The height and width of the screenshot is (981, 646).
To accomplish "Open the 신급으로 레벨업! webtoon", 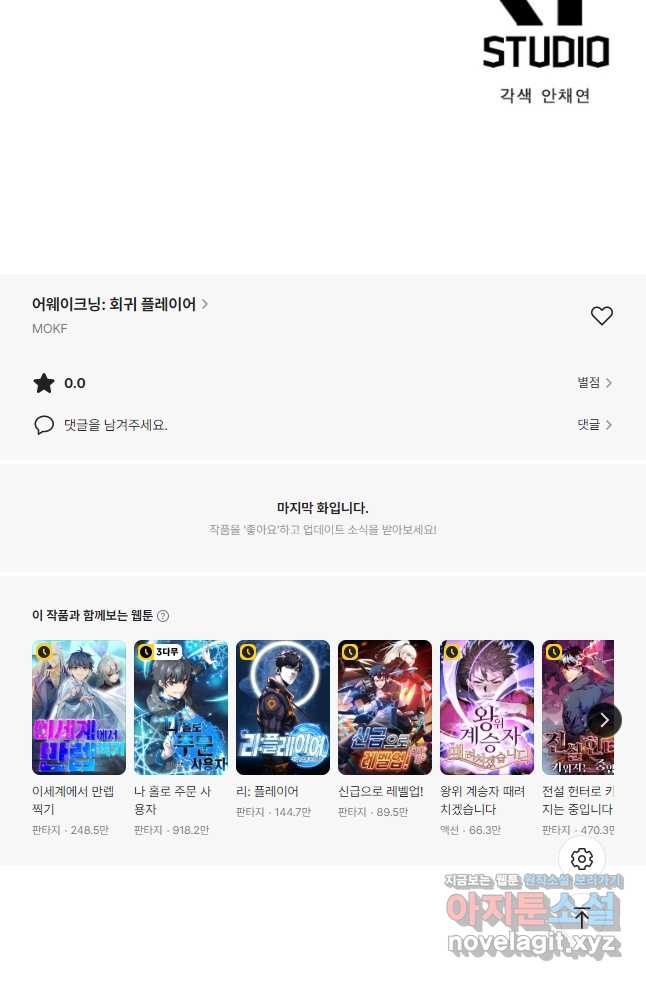I will click(385, 708).
